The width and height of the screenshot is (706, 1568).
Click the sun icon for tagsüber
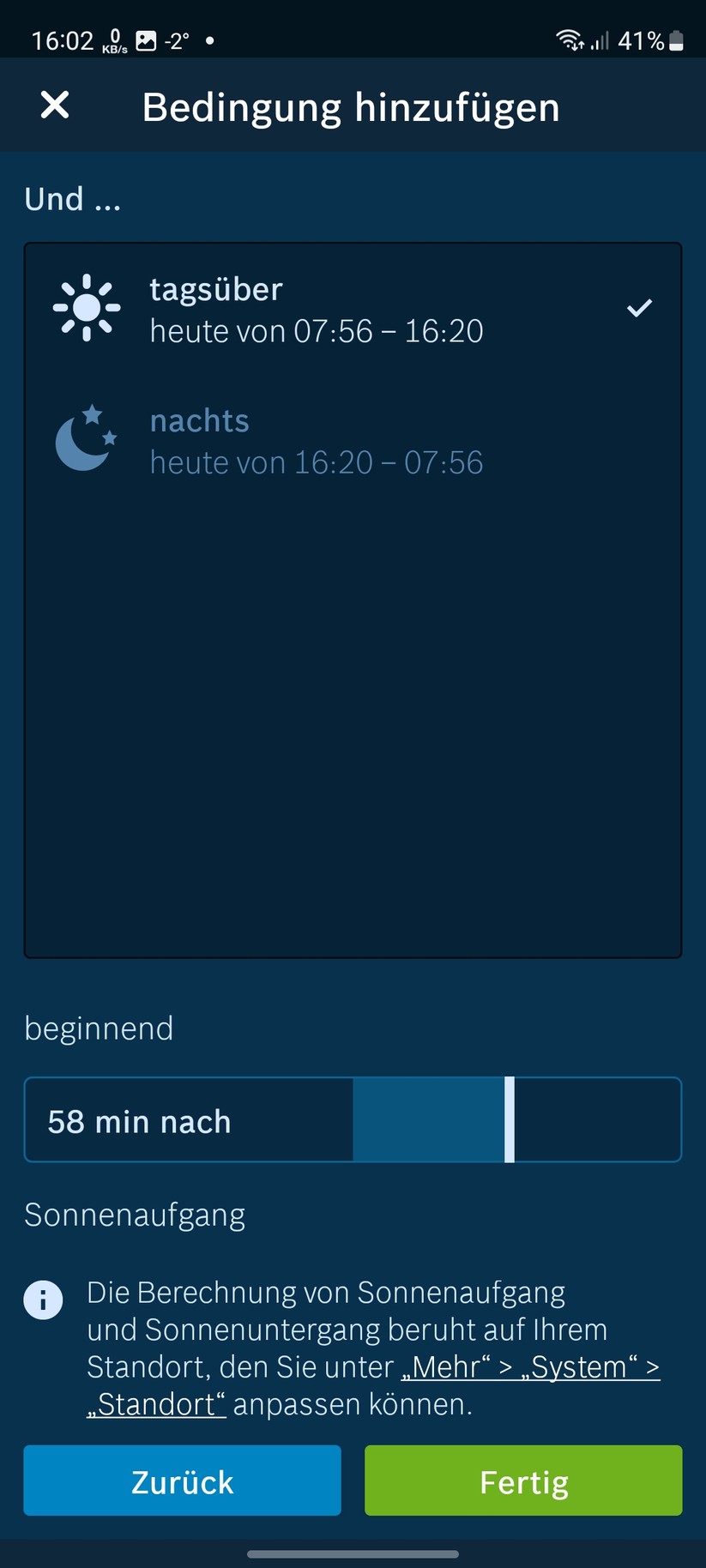pyautogui.click(x=86, y=307)
